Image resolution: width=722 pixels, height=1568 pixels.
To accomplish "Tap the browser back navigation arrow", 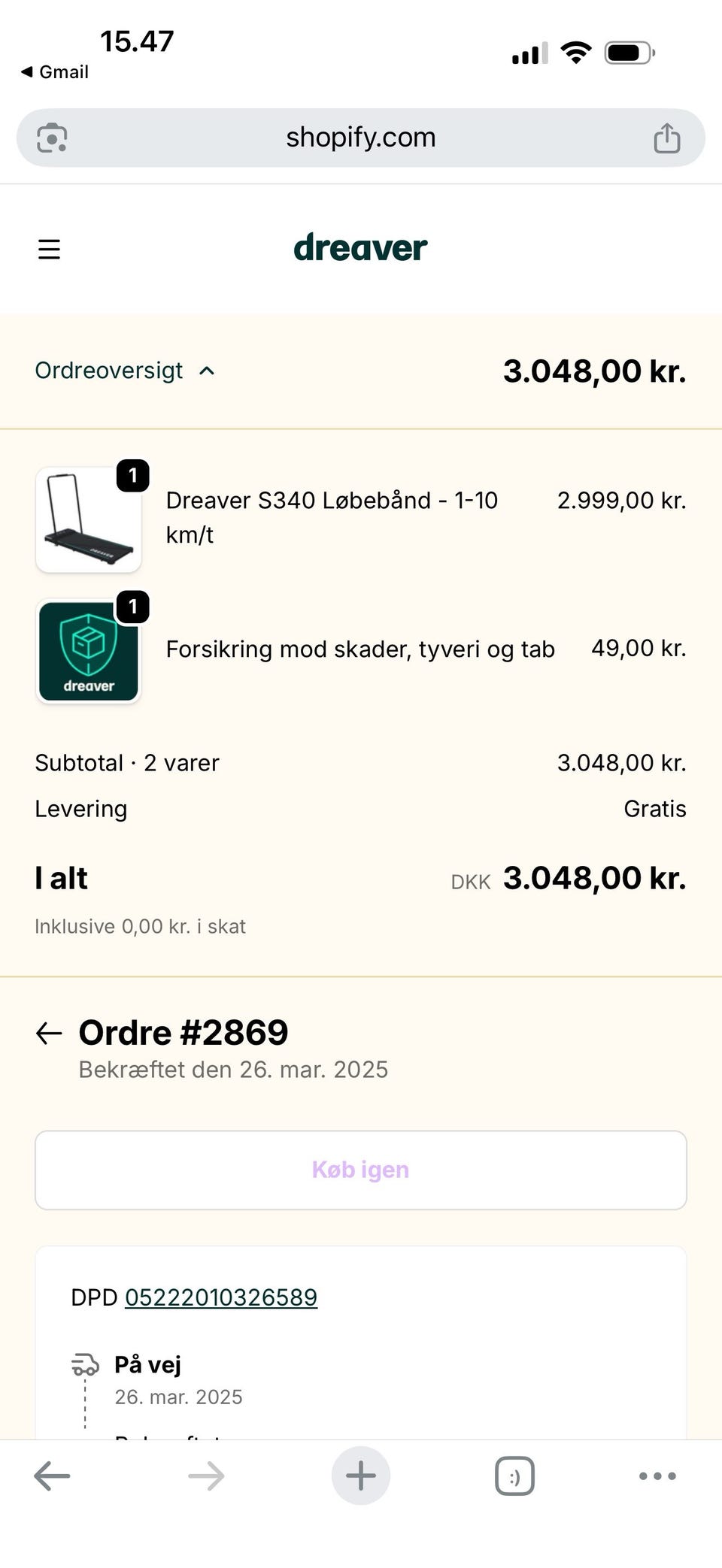I will (x=52, y=1475).
